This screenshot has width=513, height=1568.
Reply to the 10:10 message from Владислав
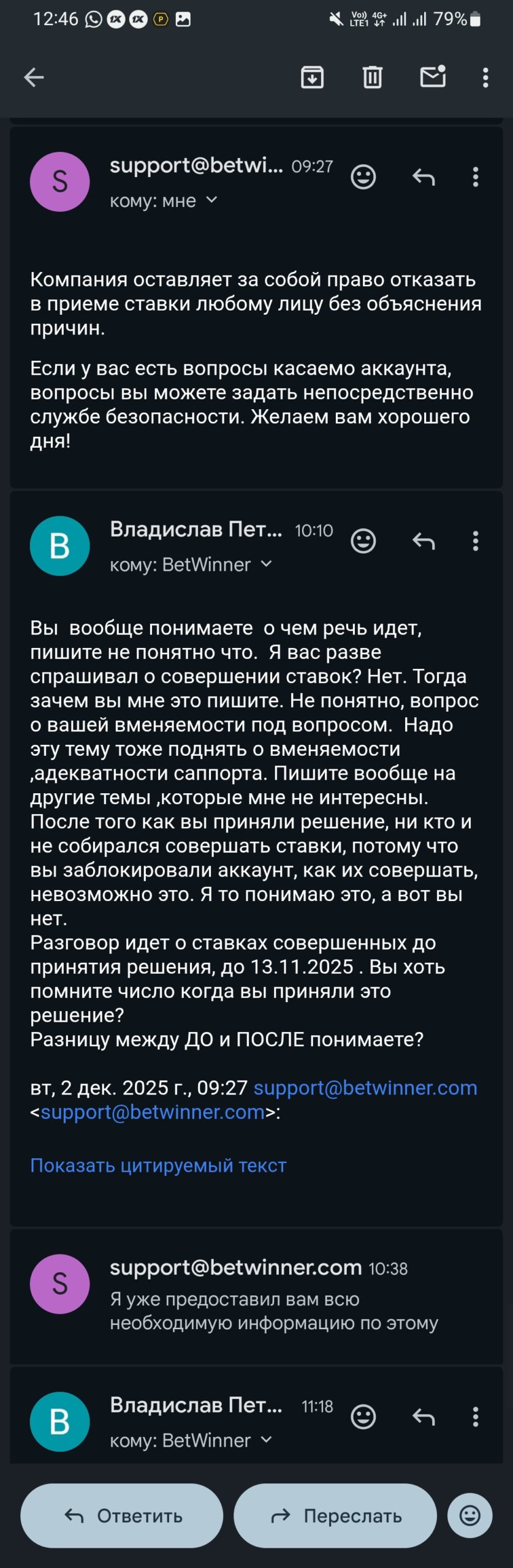[x=424, y=541]
